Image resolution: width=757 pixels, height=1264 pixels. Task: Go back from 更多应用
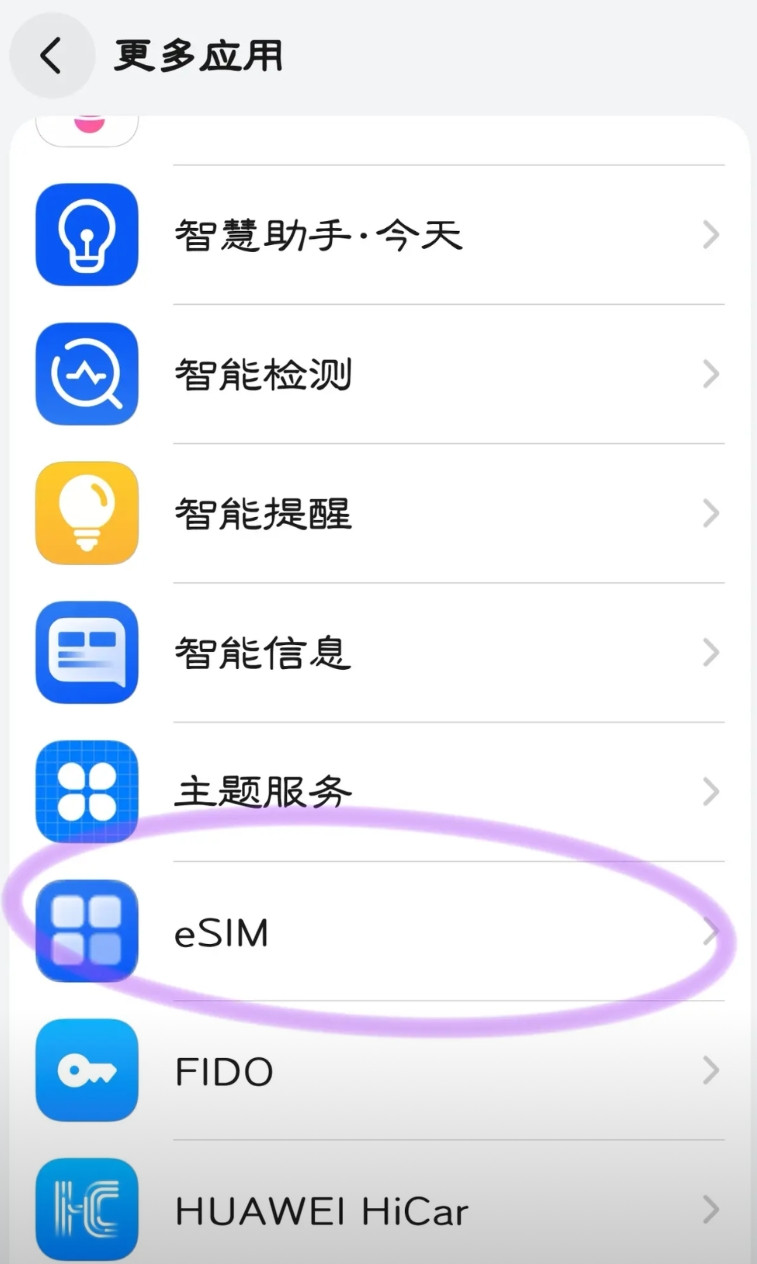coord(52,56)
